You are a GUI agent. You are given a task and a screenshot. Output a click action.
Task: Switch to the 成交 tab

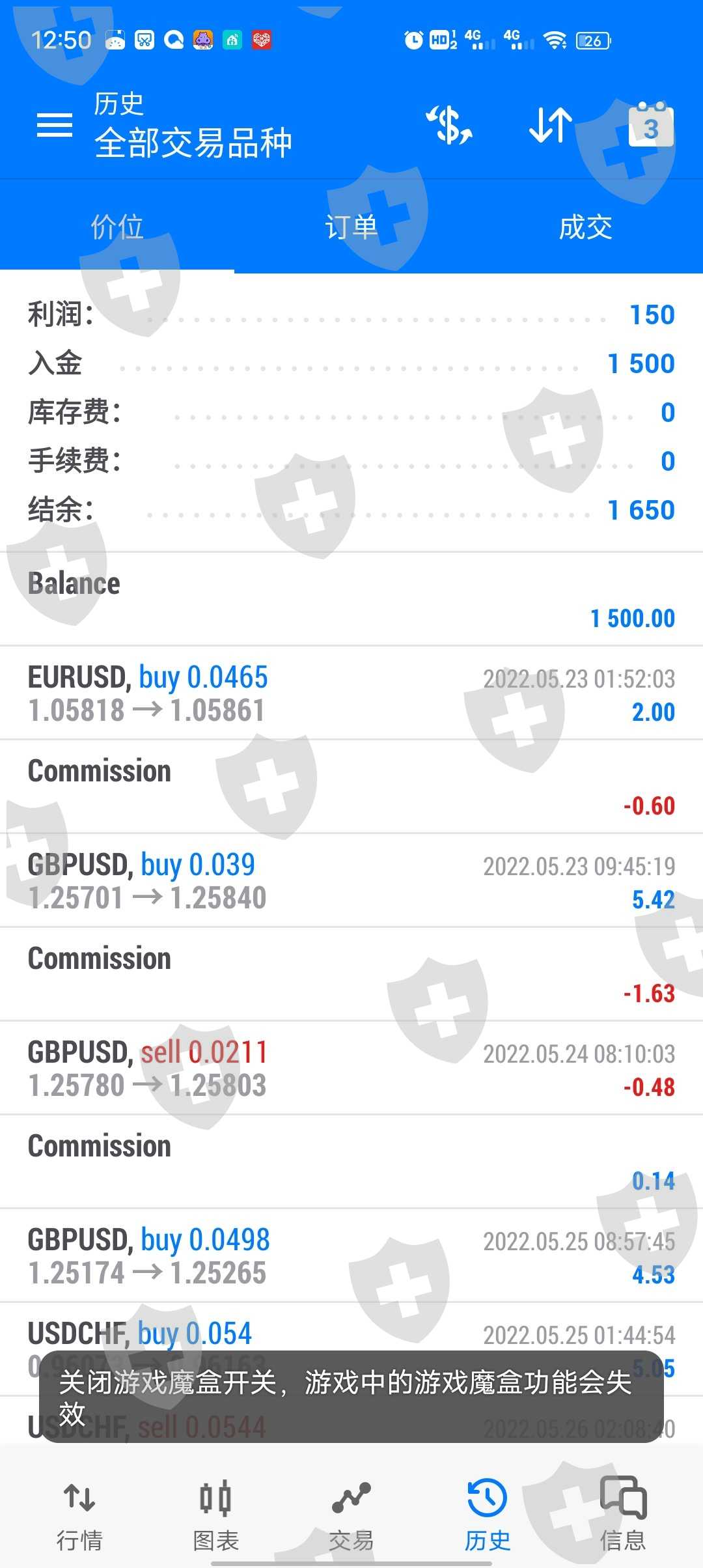click(585, 227)
